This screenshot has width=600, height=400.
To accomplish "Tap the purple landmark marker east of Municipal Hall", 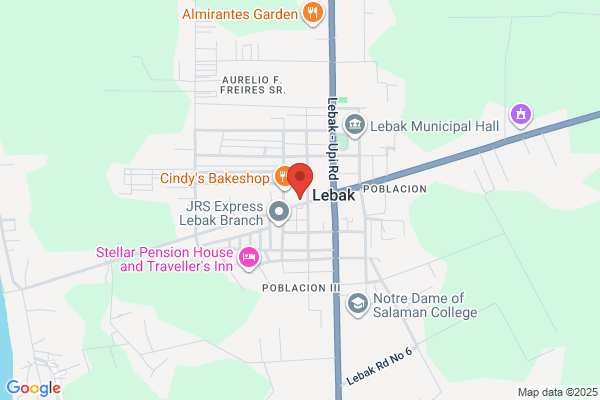I will click(x=521, y=115).
